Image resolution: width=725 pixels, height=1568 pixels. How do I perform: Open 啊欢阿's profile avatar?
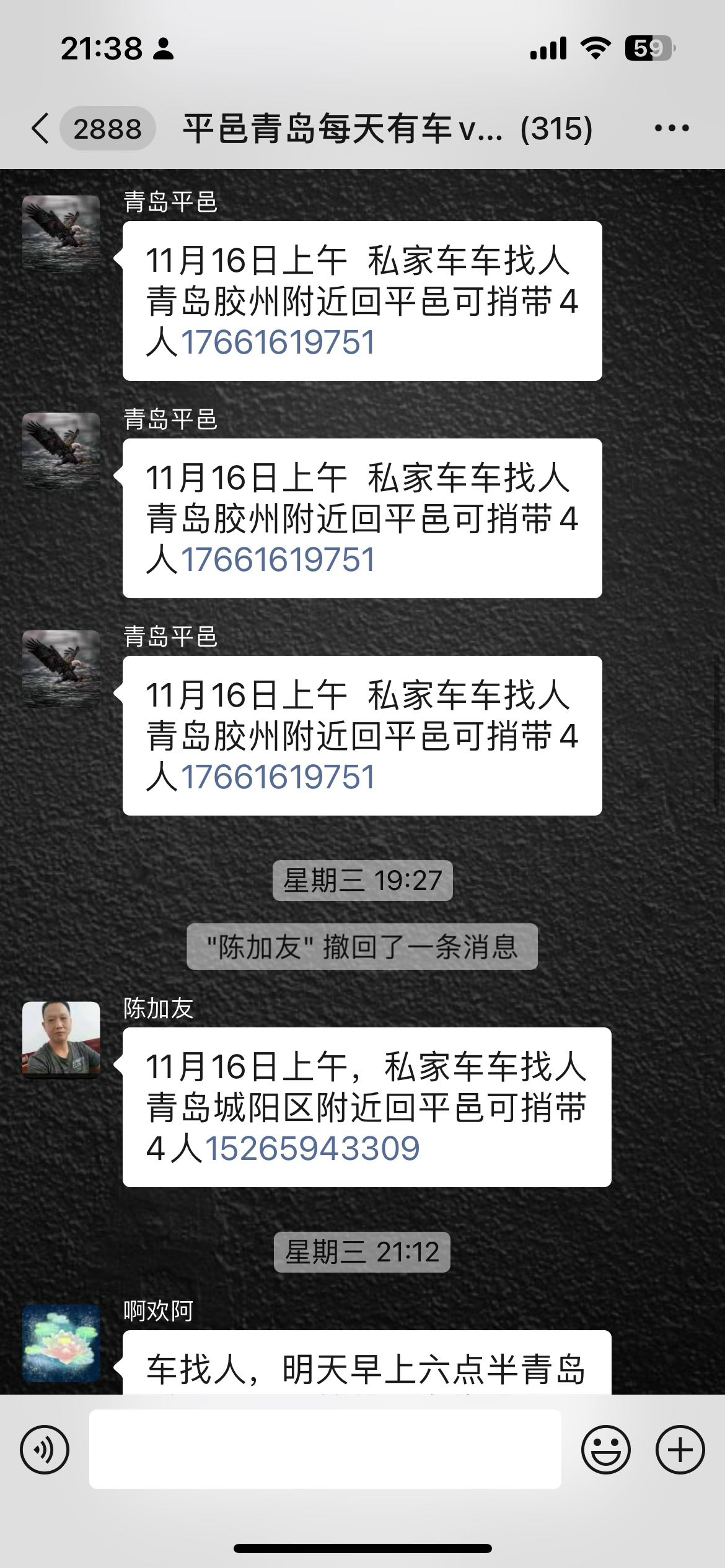[x=61, y=1343]
